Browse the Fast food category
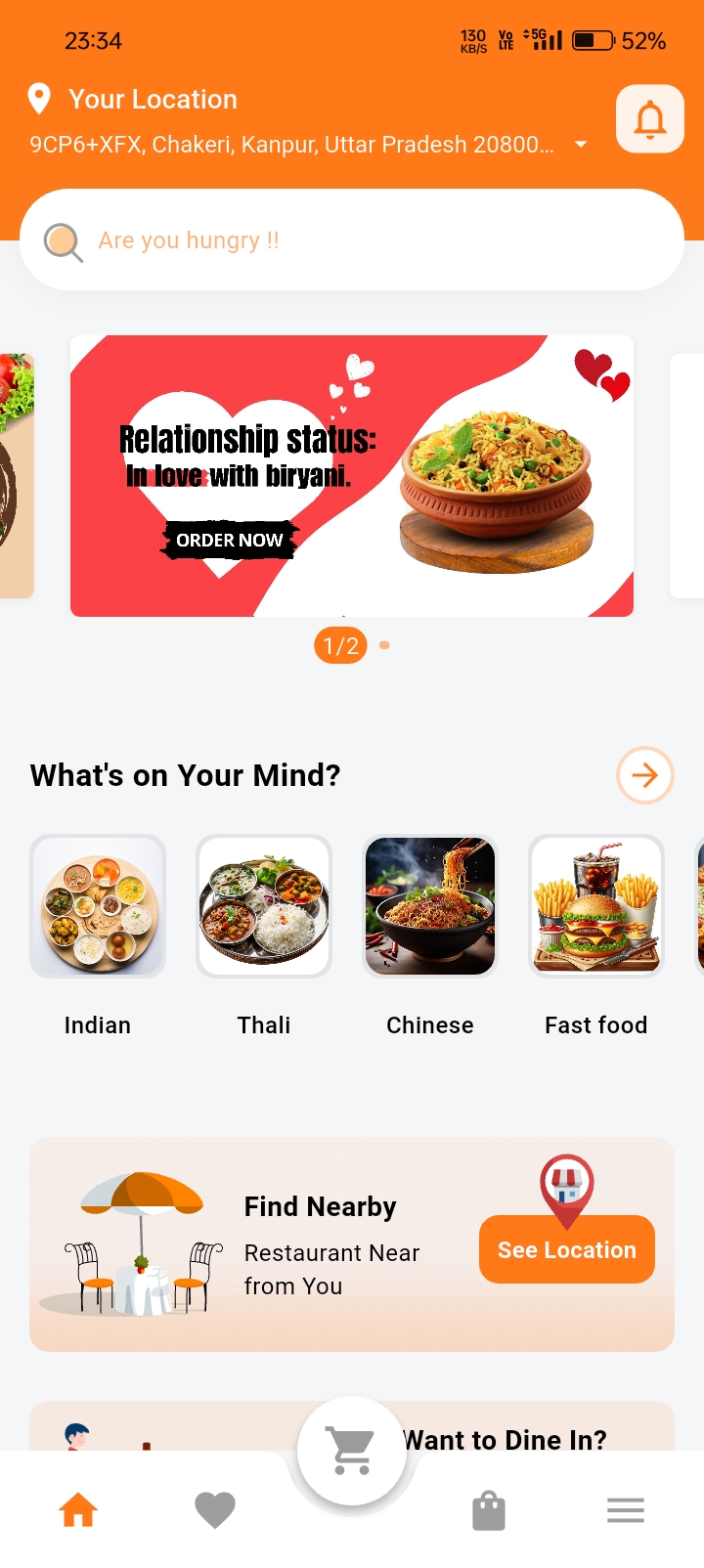 [x=596, y=906]
